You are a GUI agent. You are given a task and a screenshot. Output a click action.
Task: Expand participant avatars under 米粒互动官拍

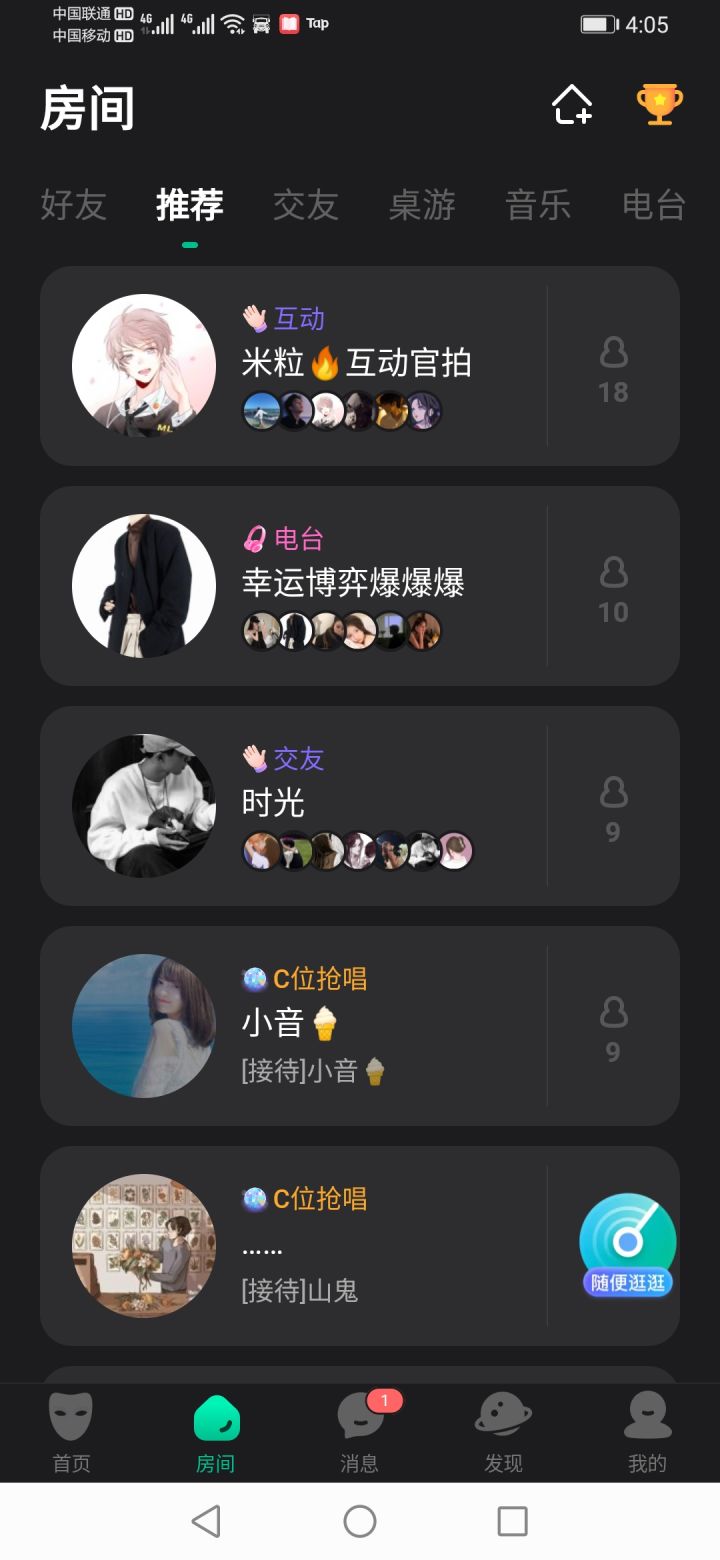pyautogui.click(x=340, y=410)
